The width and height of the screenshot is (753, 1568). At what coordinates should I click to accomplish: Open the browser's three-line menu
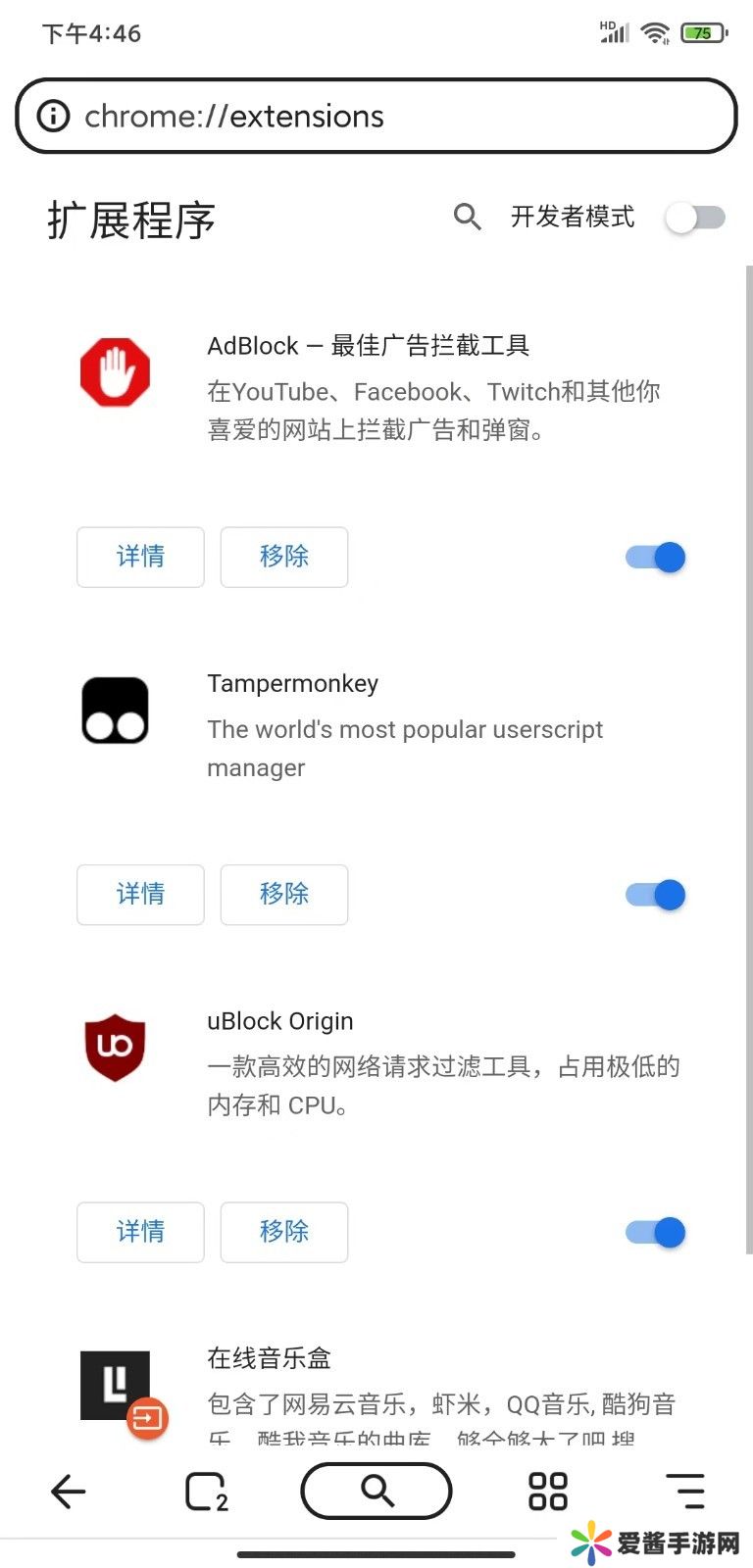tap(685, 1492)
